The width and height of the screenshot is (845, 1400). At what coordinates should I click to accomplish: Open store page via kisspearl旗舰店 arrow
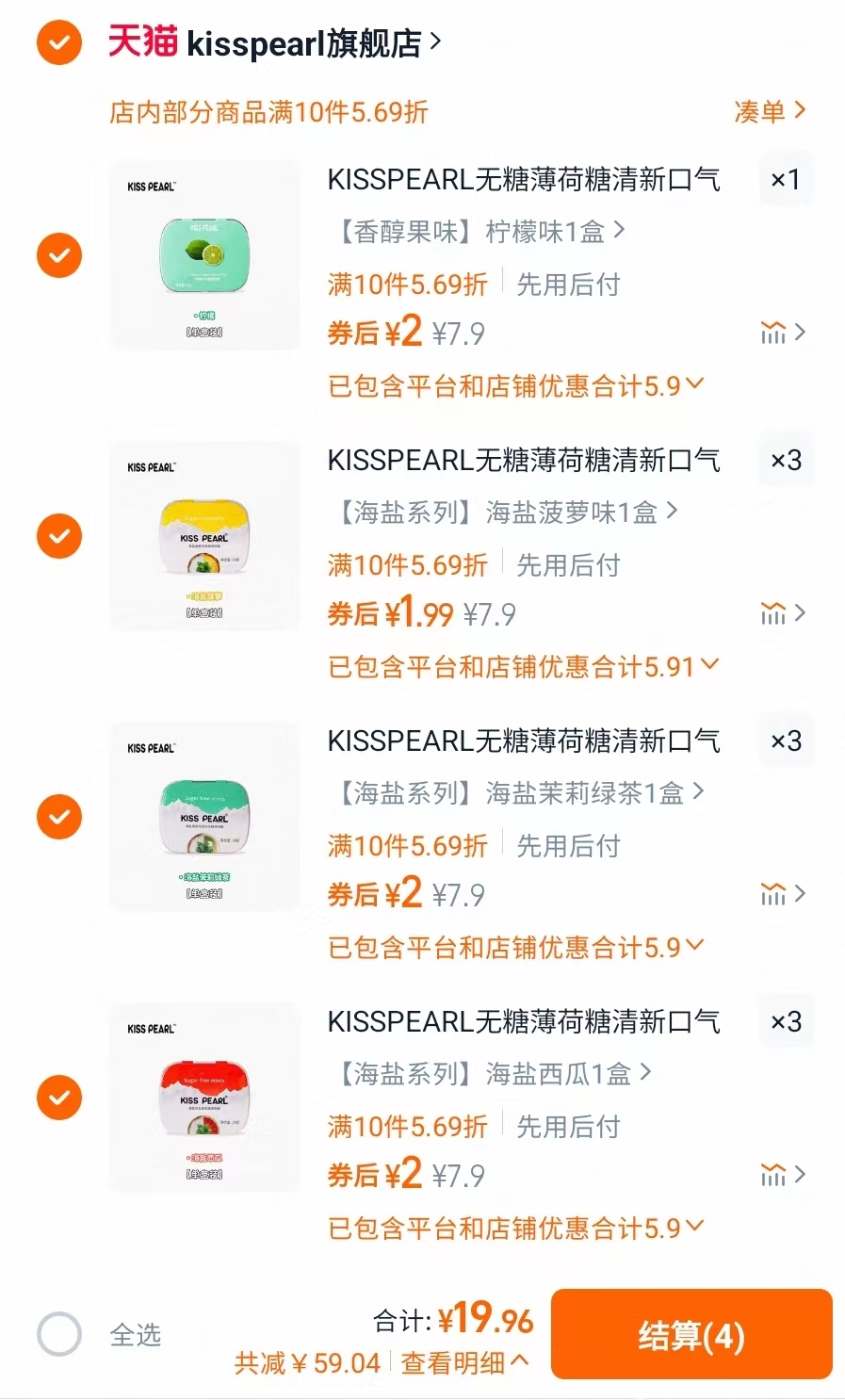coord(436,41)
